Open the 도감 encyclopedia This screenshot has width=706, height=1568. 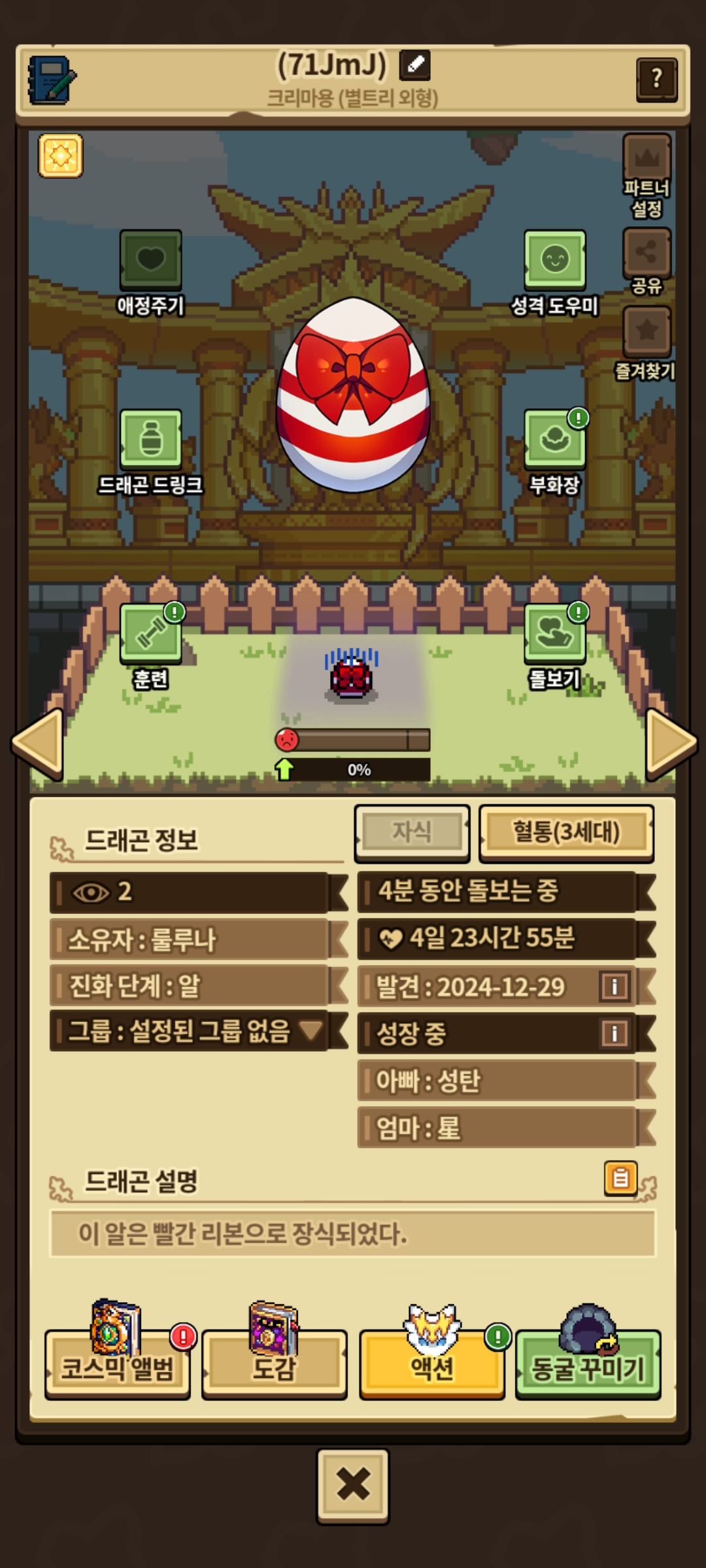click(275, 1367)
